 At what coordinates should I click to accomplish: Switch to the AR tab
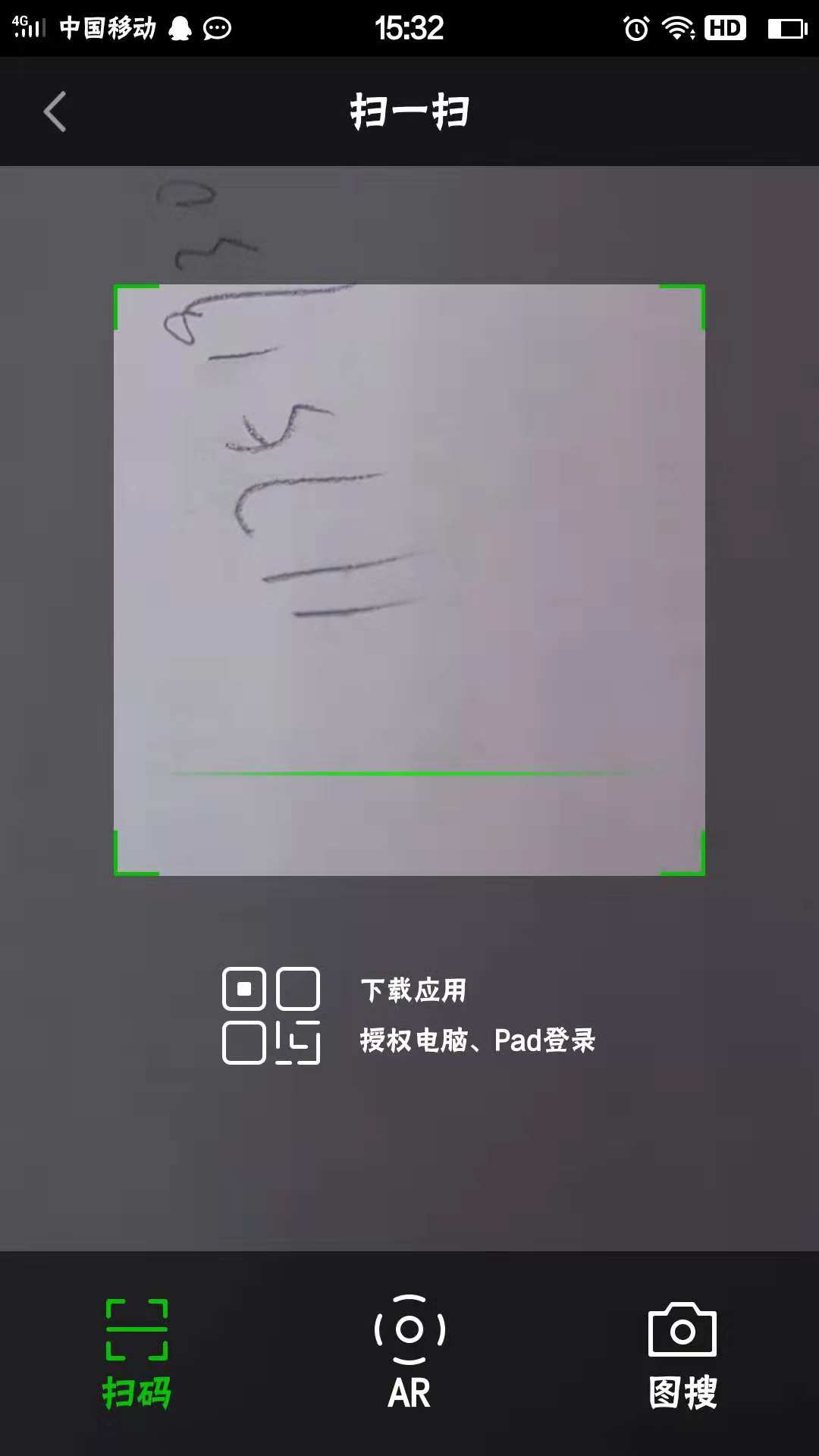(x=409, y=1354)
